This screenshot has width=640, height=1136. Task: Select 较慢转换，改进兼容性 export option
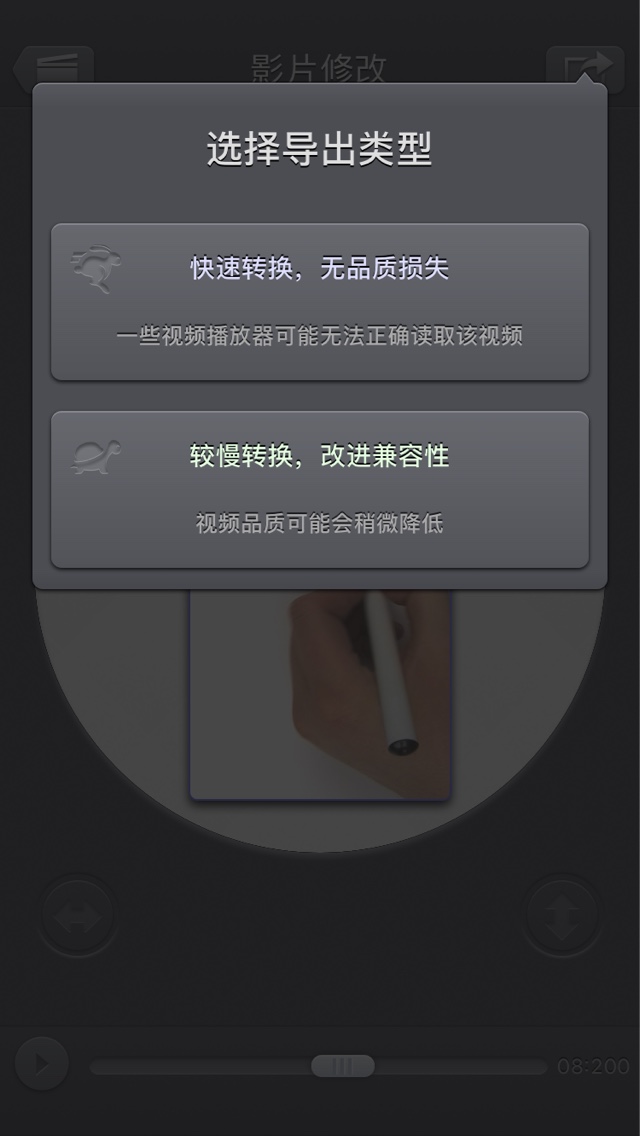point(320,490)
